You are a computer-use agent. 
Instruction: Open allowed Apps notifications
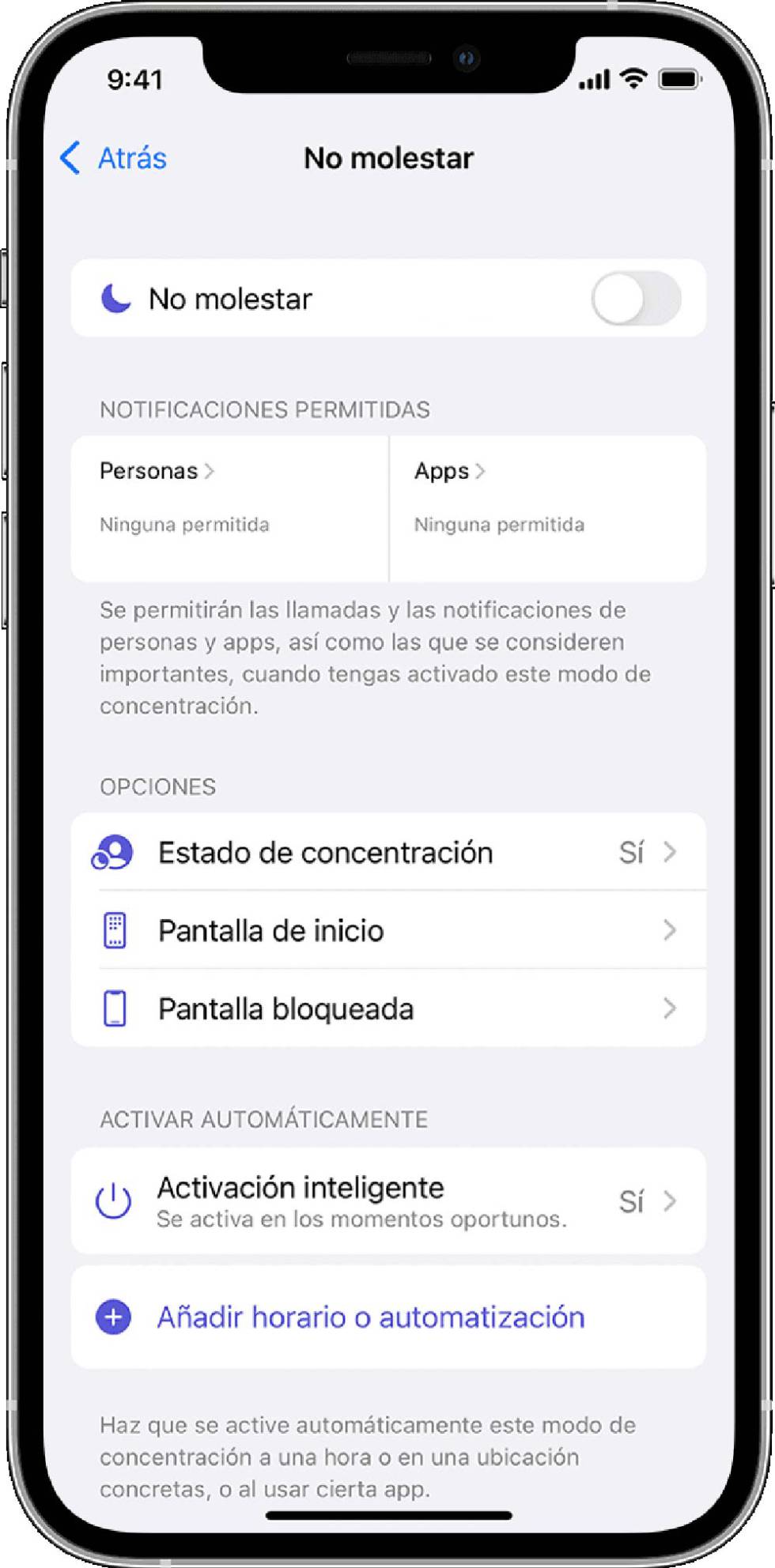(x=548, y=508)
